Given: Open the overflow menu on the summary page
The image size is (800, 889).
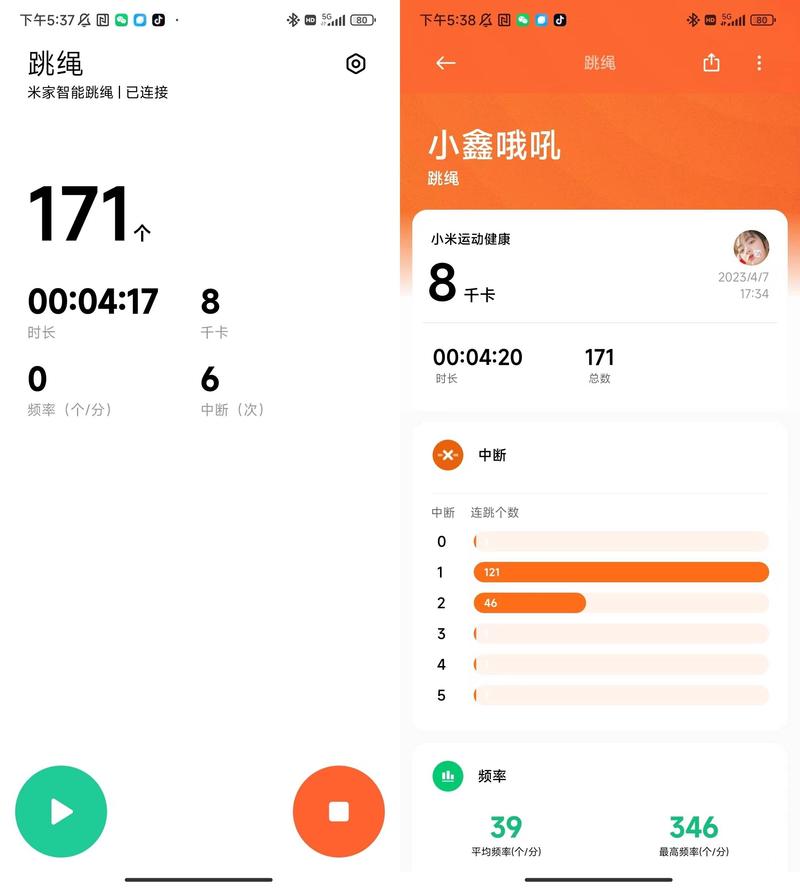Looking at the screenshot, I should point(759,63).
